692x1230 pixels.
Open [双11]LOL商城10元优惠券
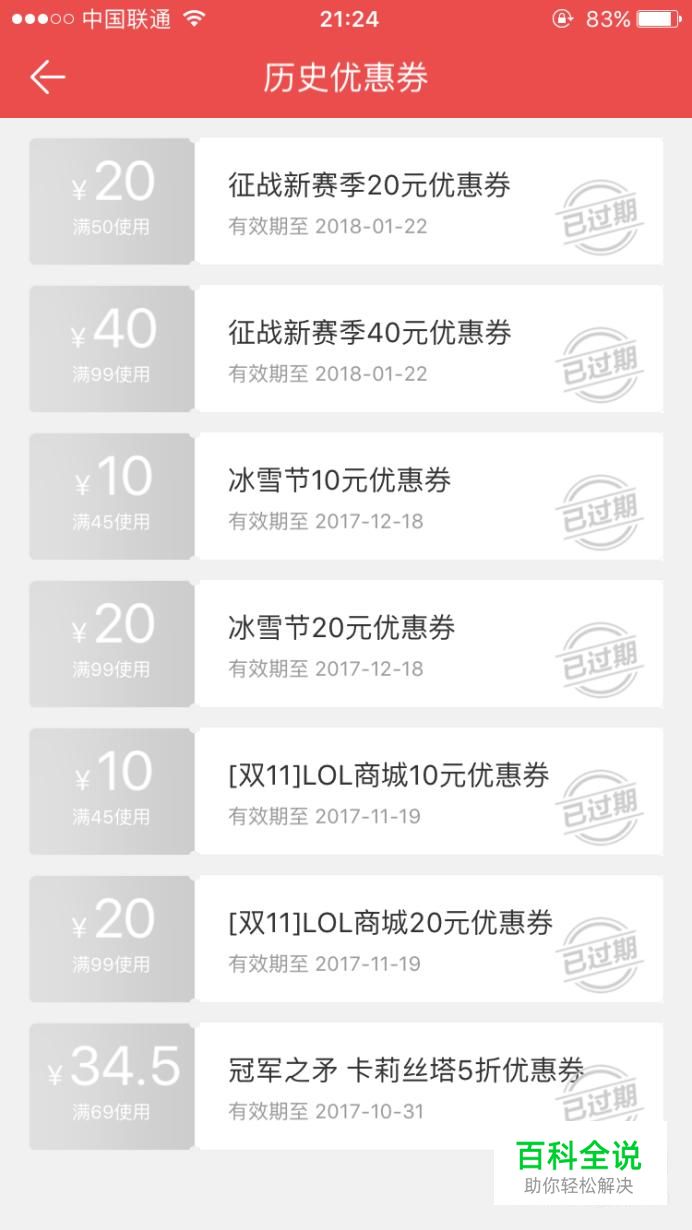pos(346,791)
